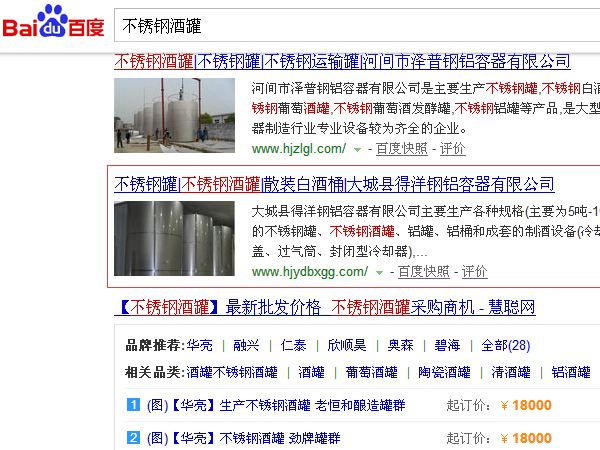Open 百度快照 for www.hjydbxgg.com
Viewport: 600px width, 450px height.
pos(423,271)
